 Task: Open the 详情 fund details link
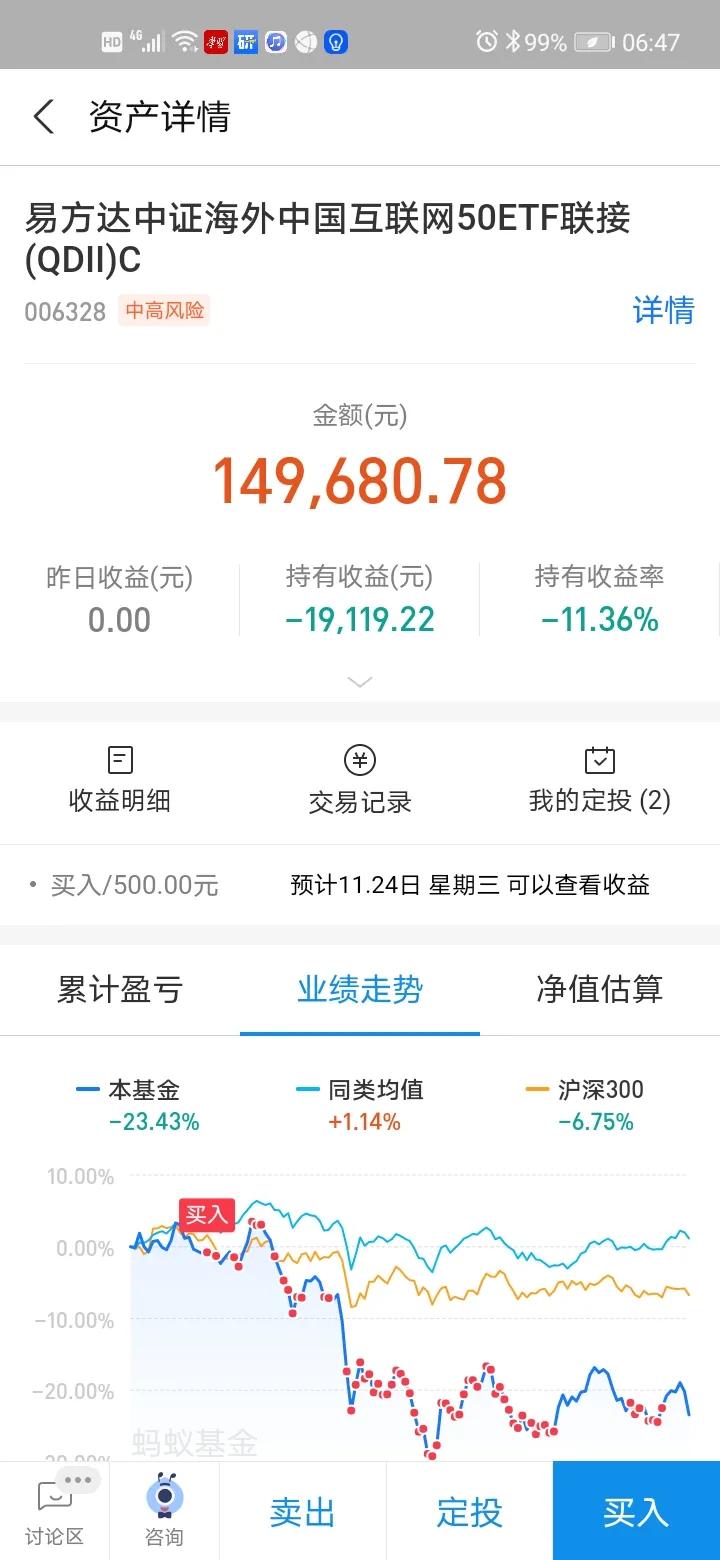coord(663,311)
